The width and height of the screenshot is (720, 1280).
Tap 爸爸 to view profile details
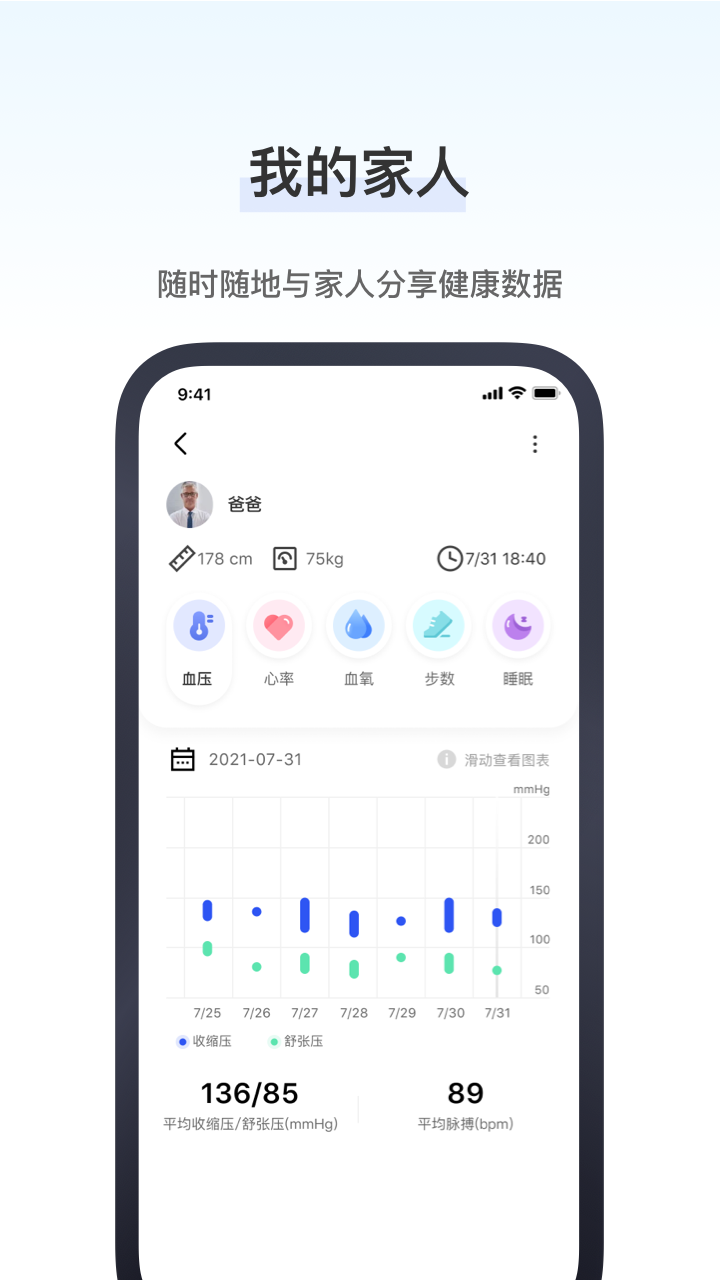click(243, 505)
